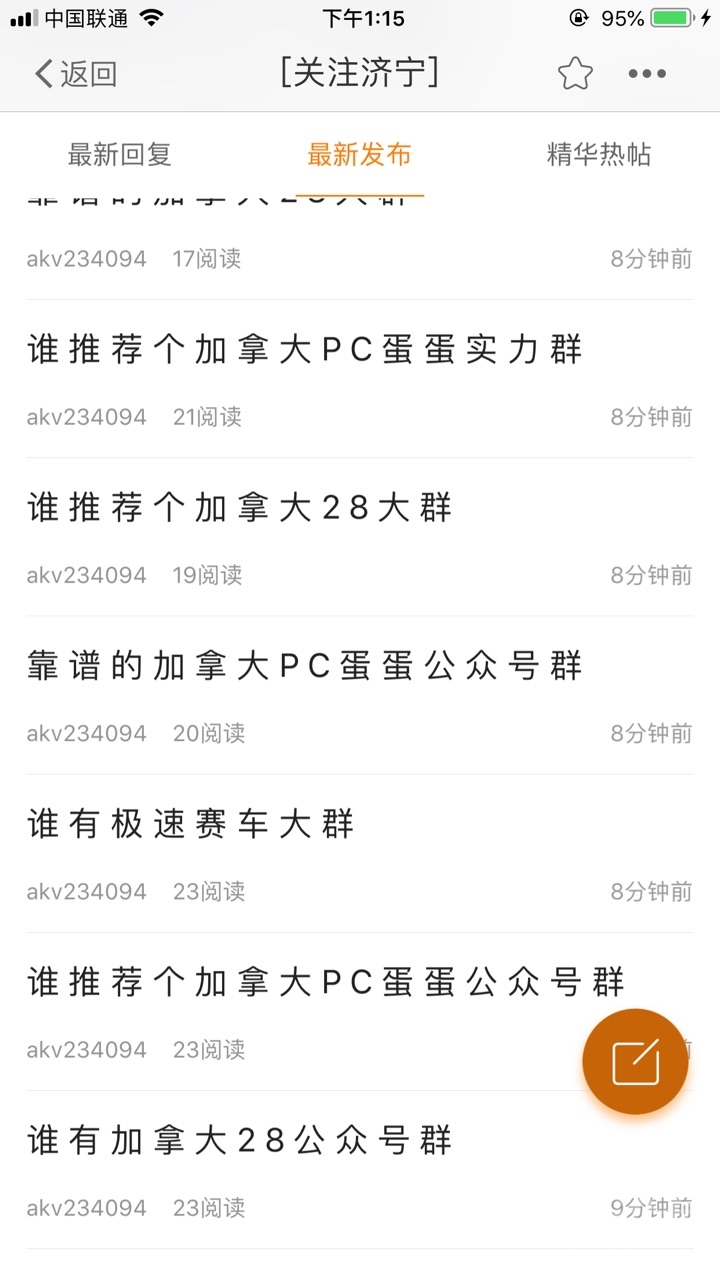Tap the cellular signal icon in status bar

pos(22,16)
